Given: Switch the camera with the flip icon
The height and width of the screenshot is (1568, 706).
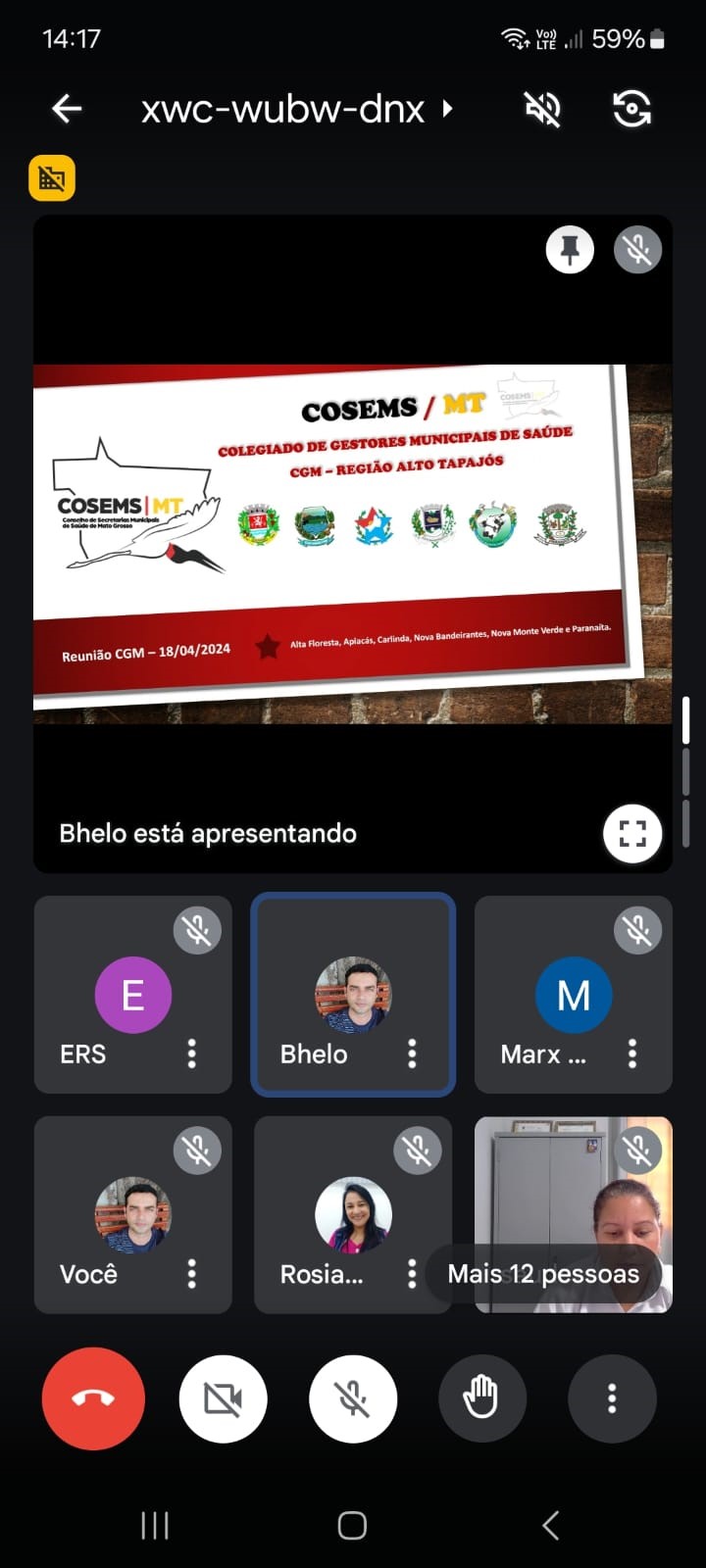Looking at the screenshot, I should coord(631,109).
